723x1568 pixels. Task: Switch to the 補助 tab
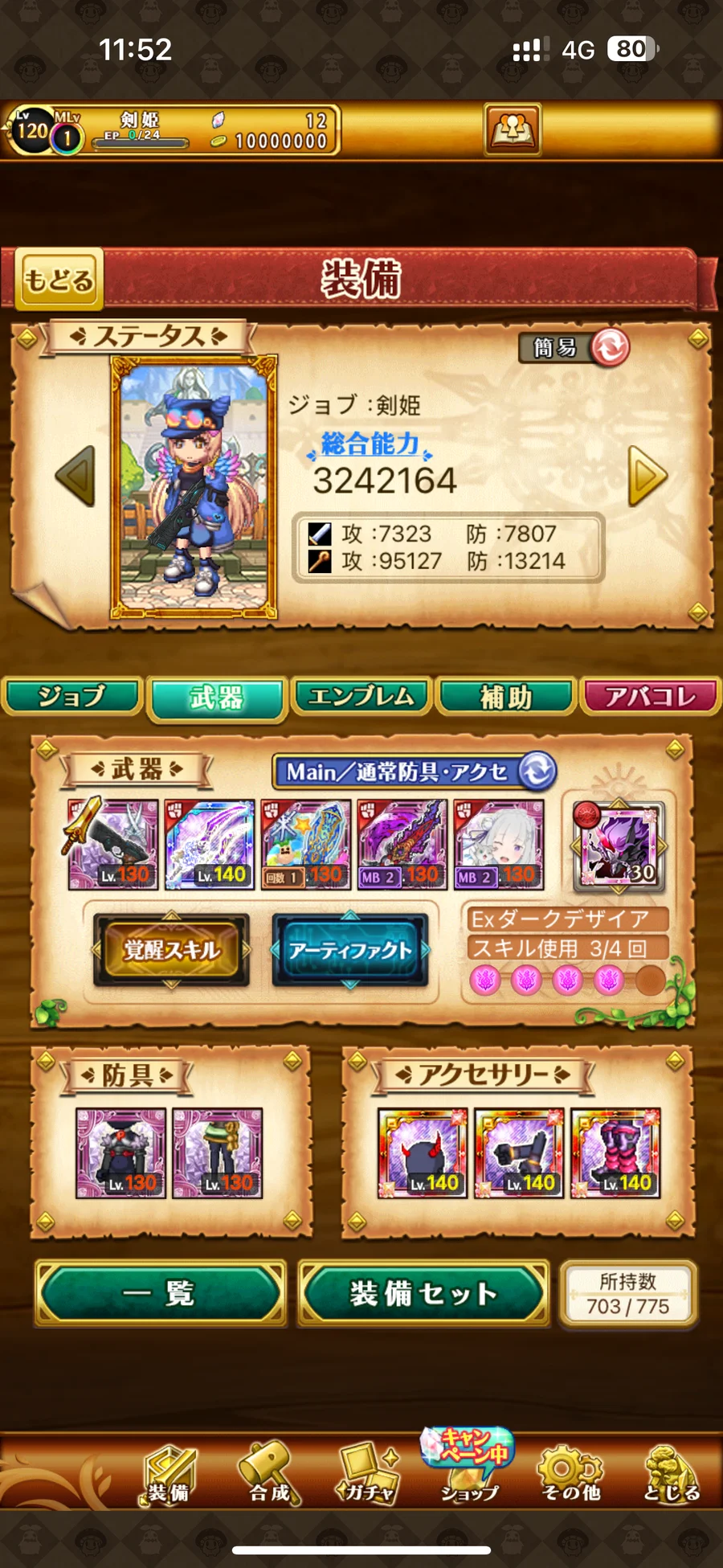click(506, 696)
